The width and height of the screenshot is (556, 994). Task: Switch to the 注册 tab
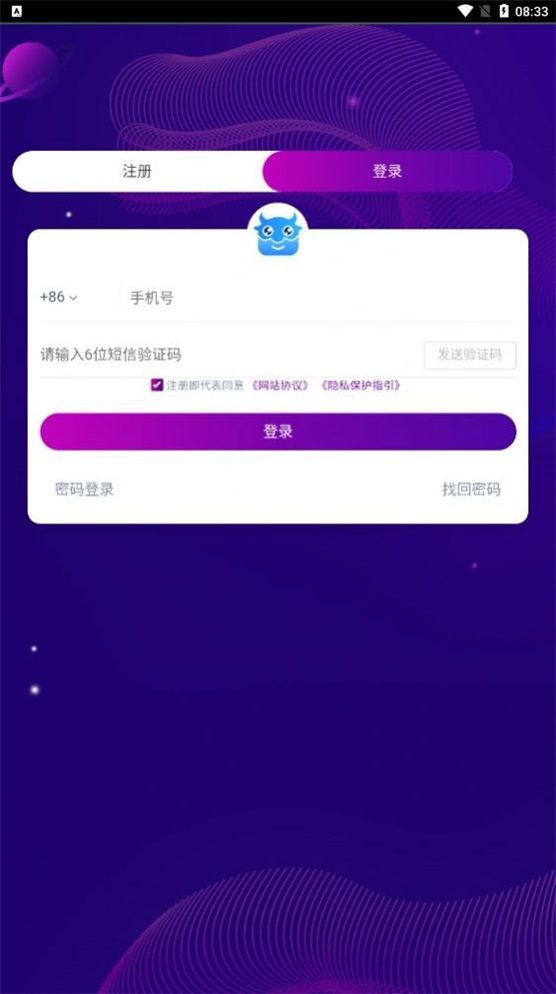[x=137, y=171]
